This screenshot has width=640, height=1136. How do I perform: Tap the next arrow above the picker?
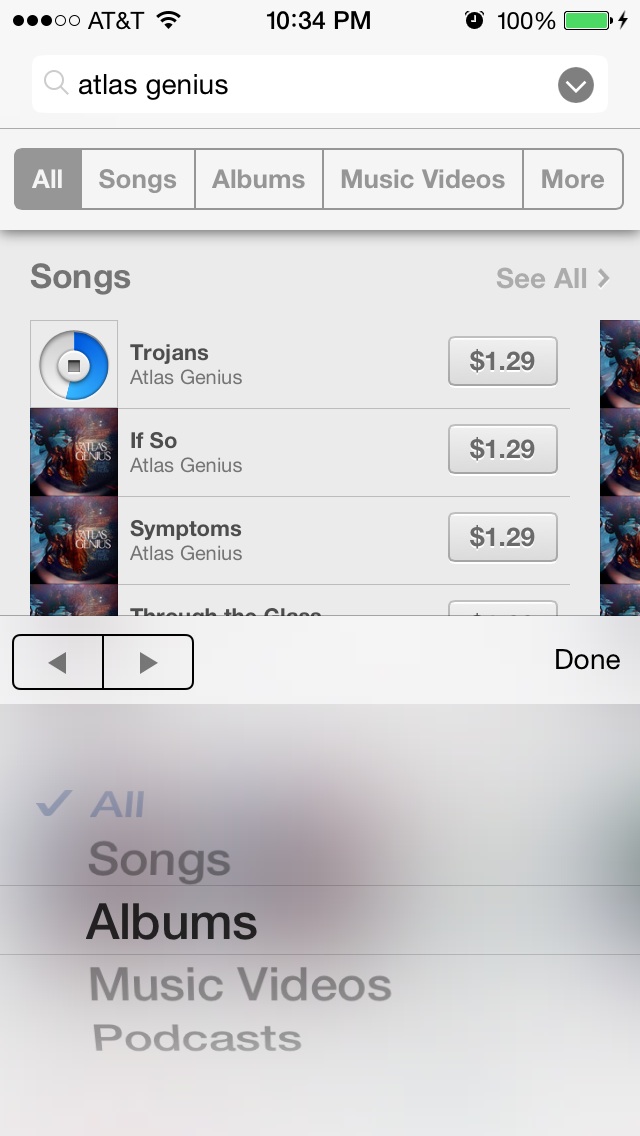click(149, 662)
